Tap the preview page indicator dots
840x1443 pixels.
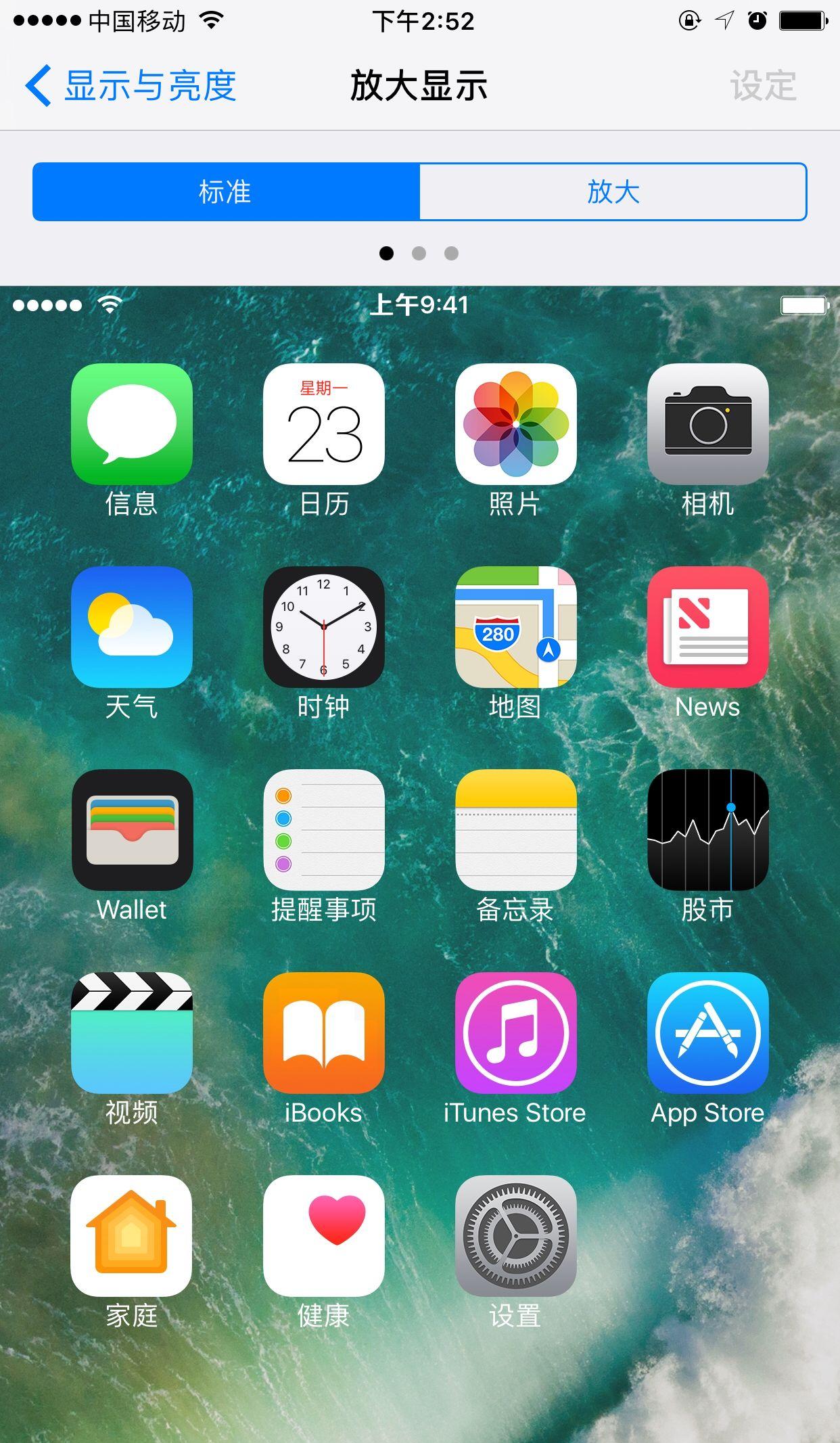(419, 254)
